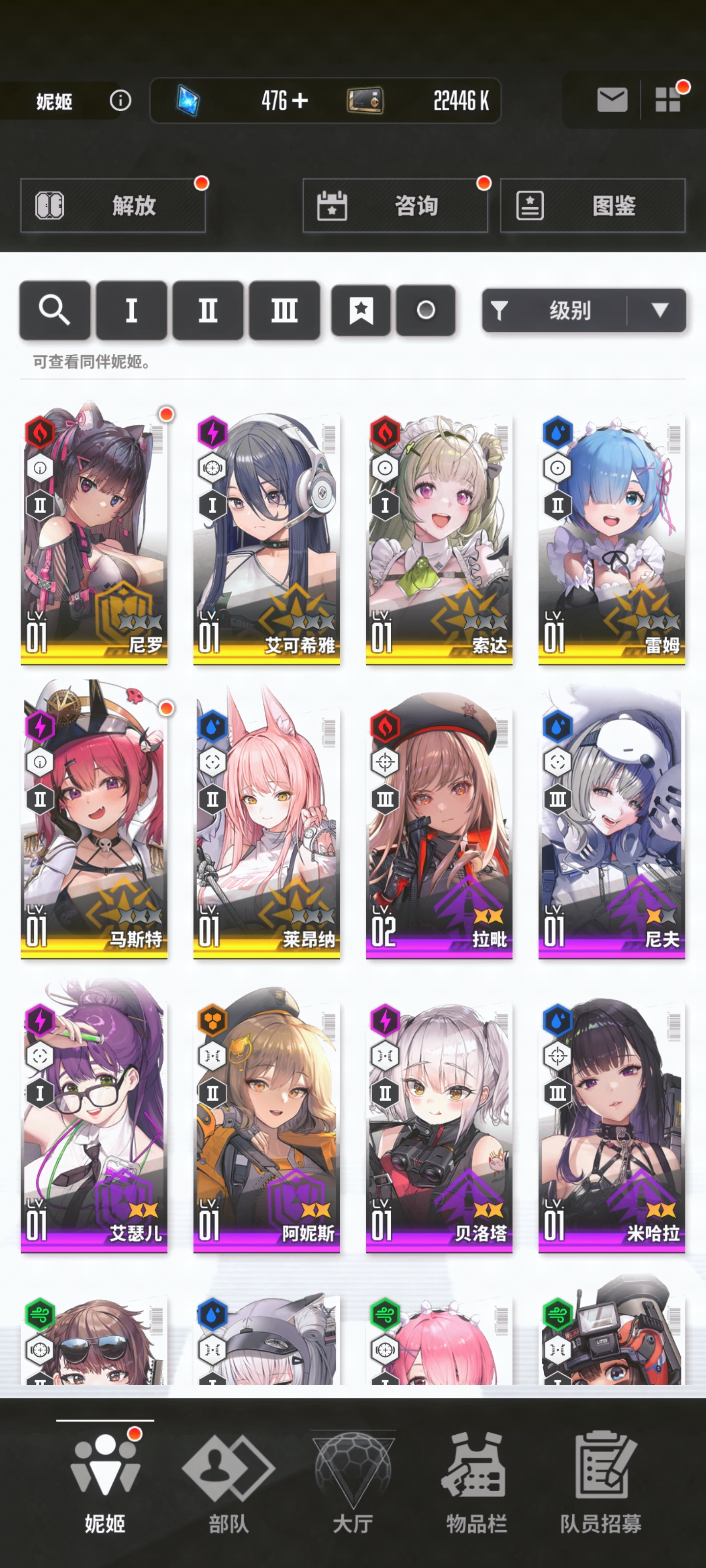
Task: Open the mail inbox icon
Action: (x=611, y=100)
